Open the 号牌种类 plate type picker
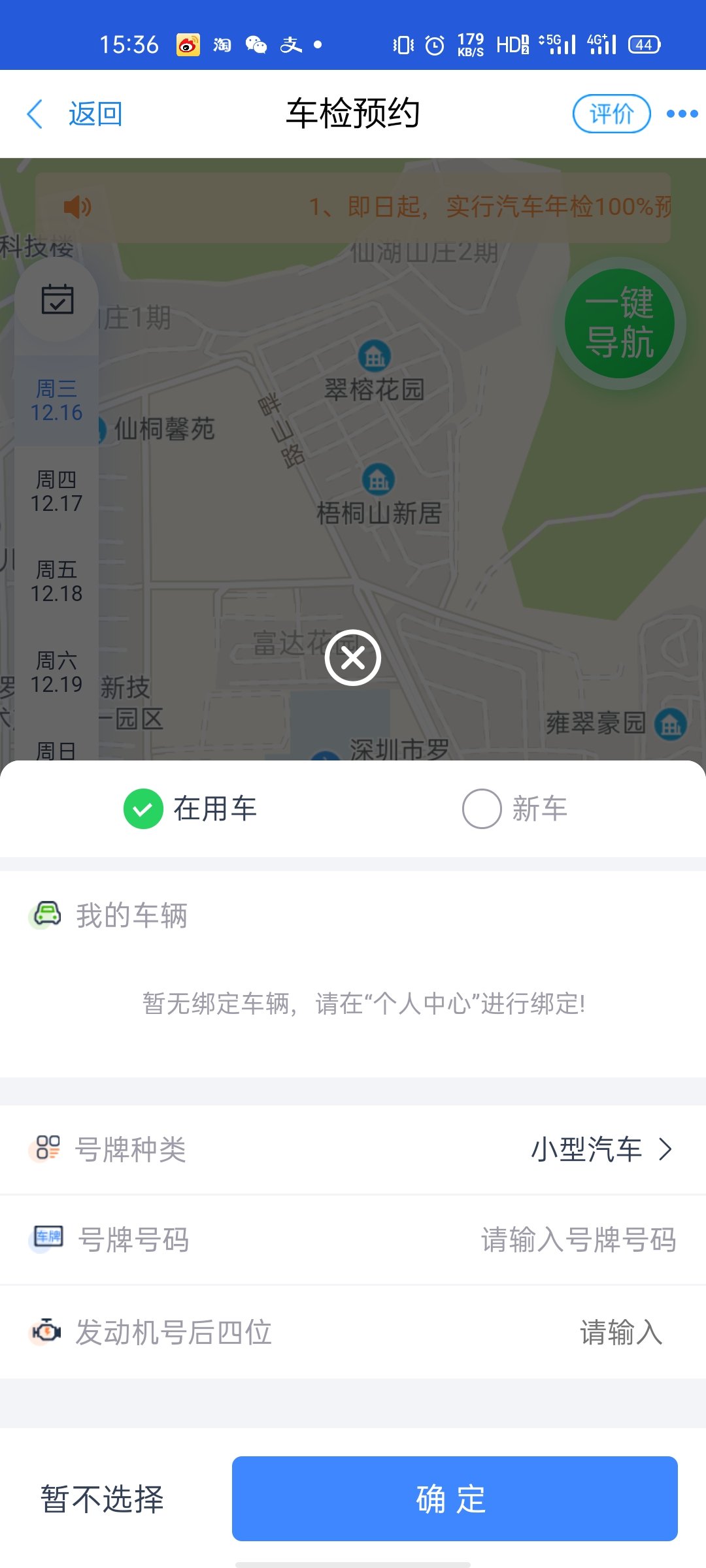Screen dimensions: 706x1568 pyautogui.click(x=600, y=1149)
